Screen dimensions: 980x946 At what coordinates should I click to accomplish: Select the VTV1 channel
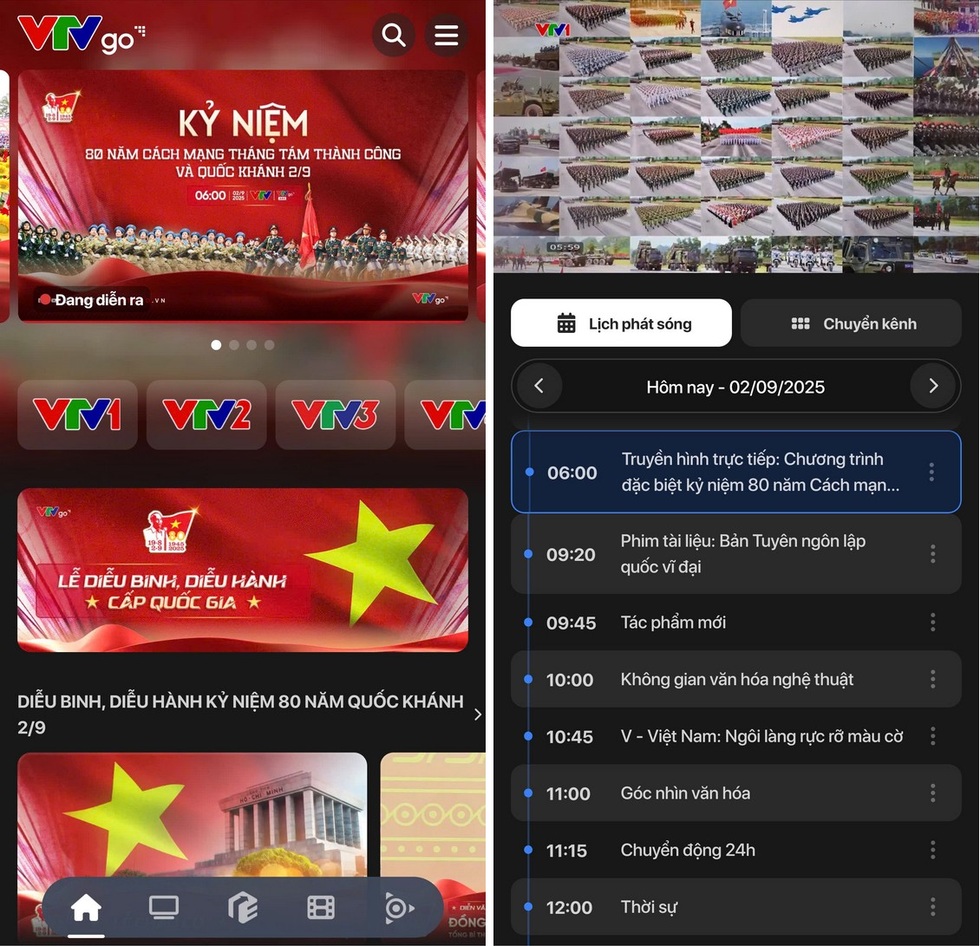[77, 414]
